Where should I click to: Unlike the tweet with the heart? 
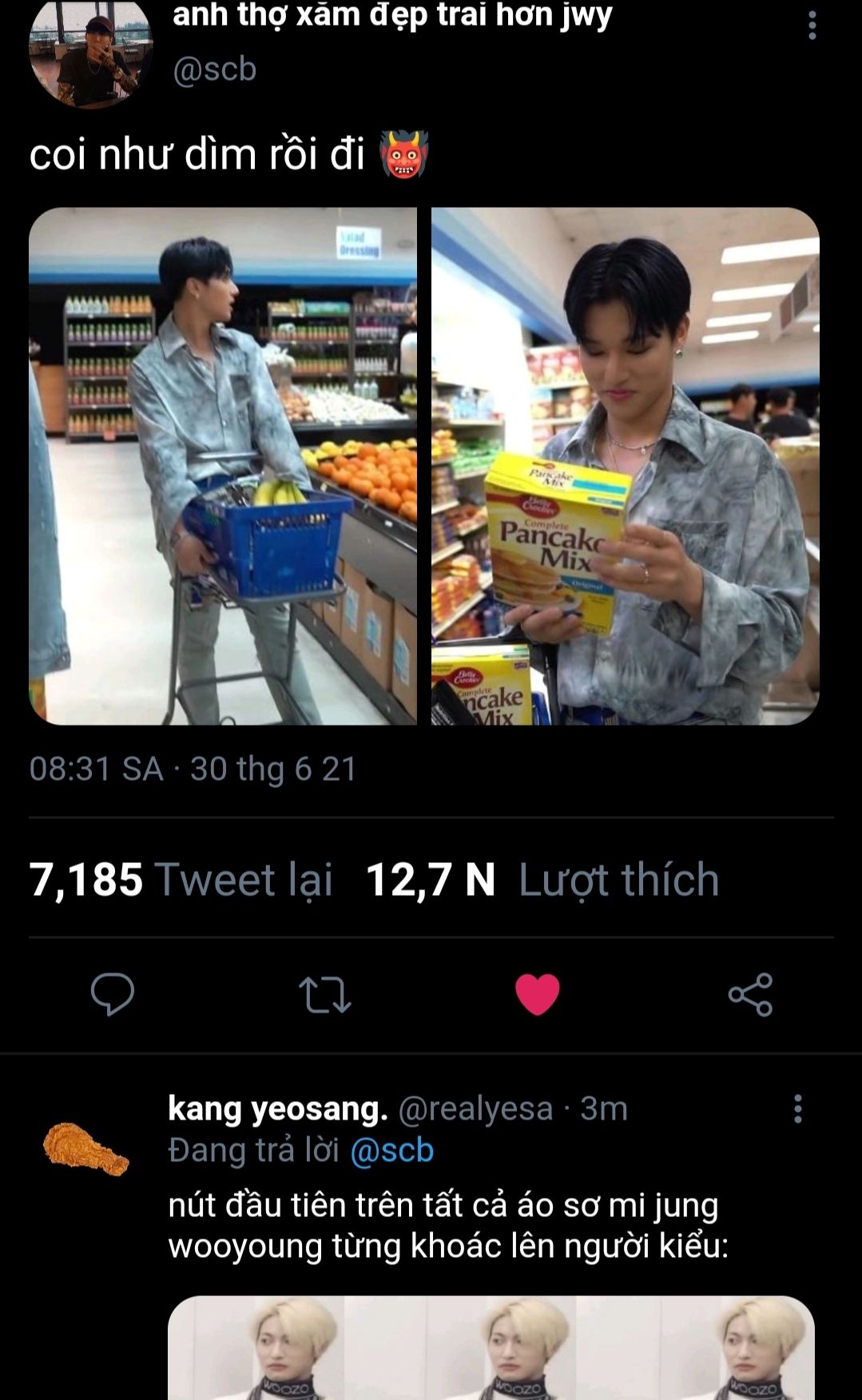point(538,995)
